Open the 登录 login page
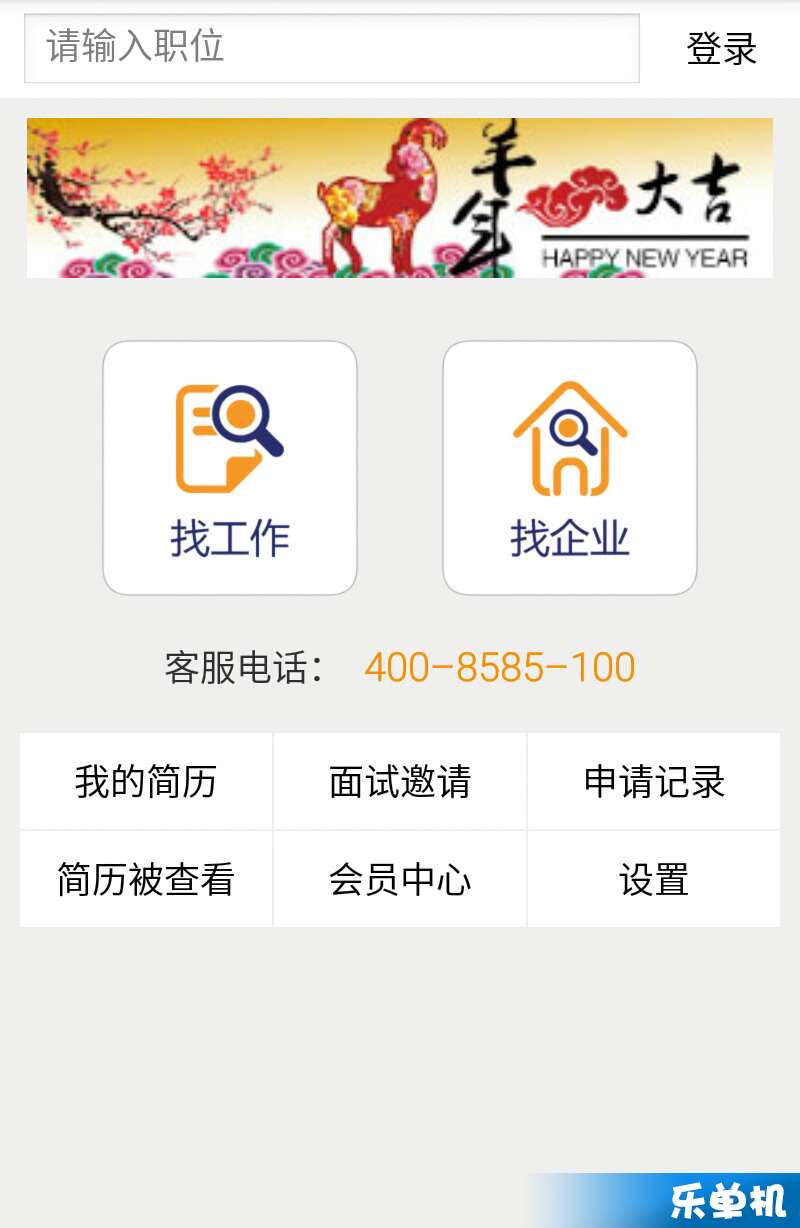The image size is (800, 1228). 721,49
